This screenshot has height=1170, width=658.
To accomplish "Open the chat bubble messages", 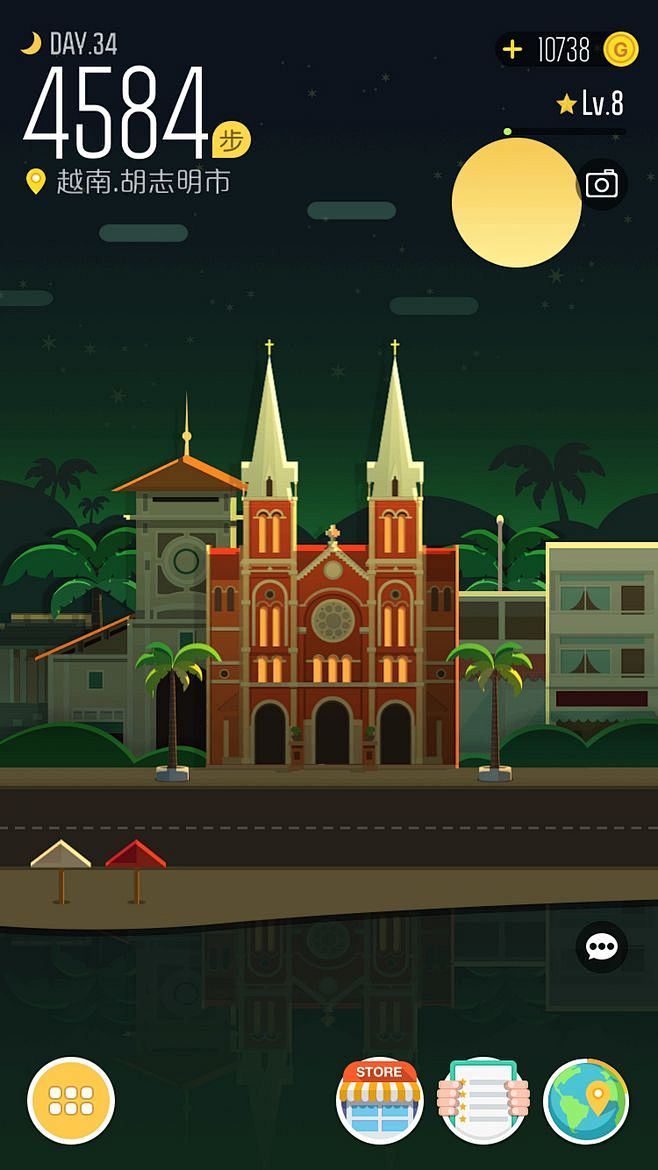I will 601,947.
